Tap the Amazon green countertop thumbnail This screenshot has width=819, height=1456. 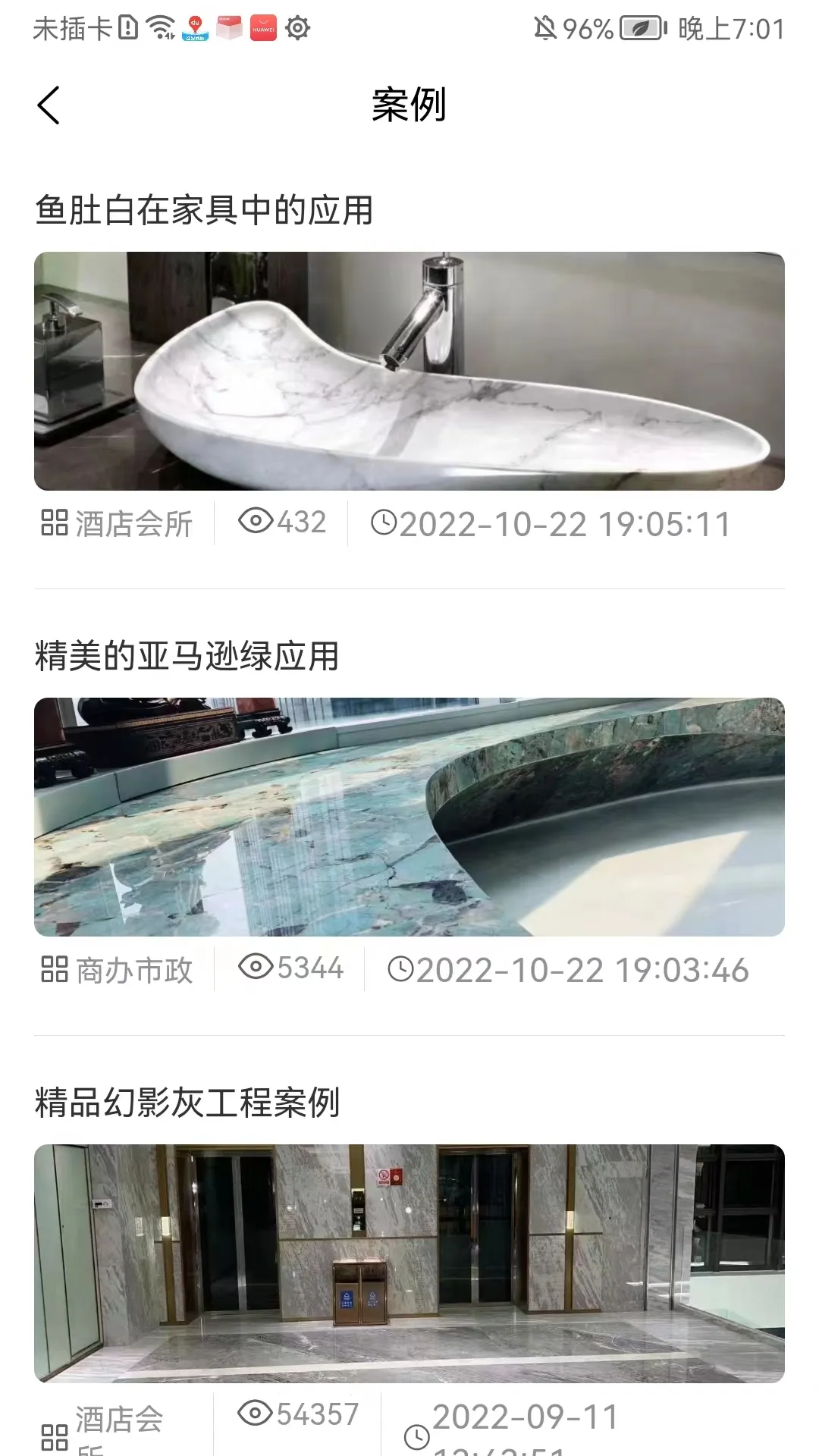tap(409, 817)
